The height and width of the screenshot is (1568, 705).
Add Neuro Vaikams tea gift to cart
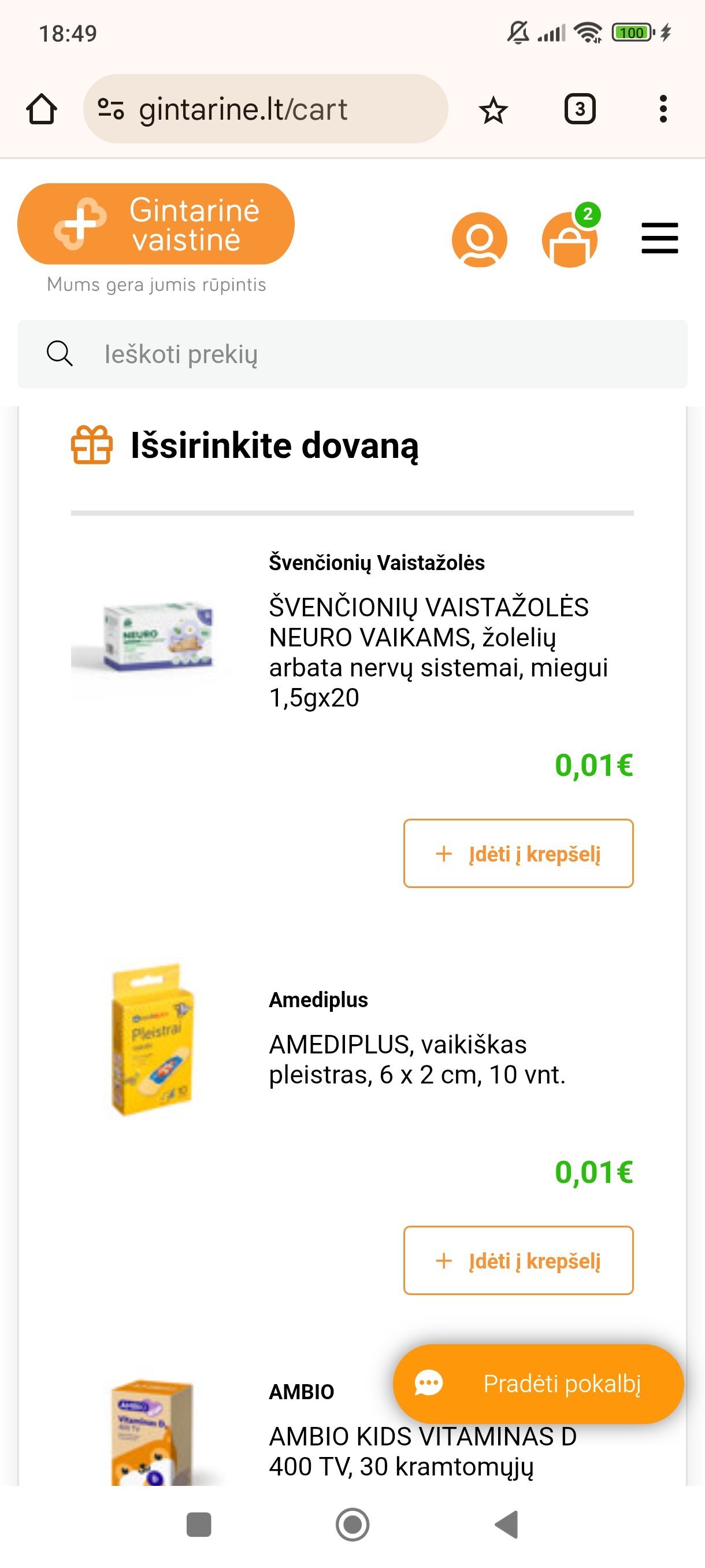(x=518, y=853)
